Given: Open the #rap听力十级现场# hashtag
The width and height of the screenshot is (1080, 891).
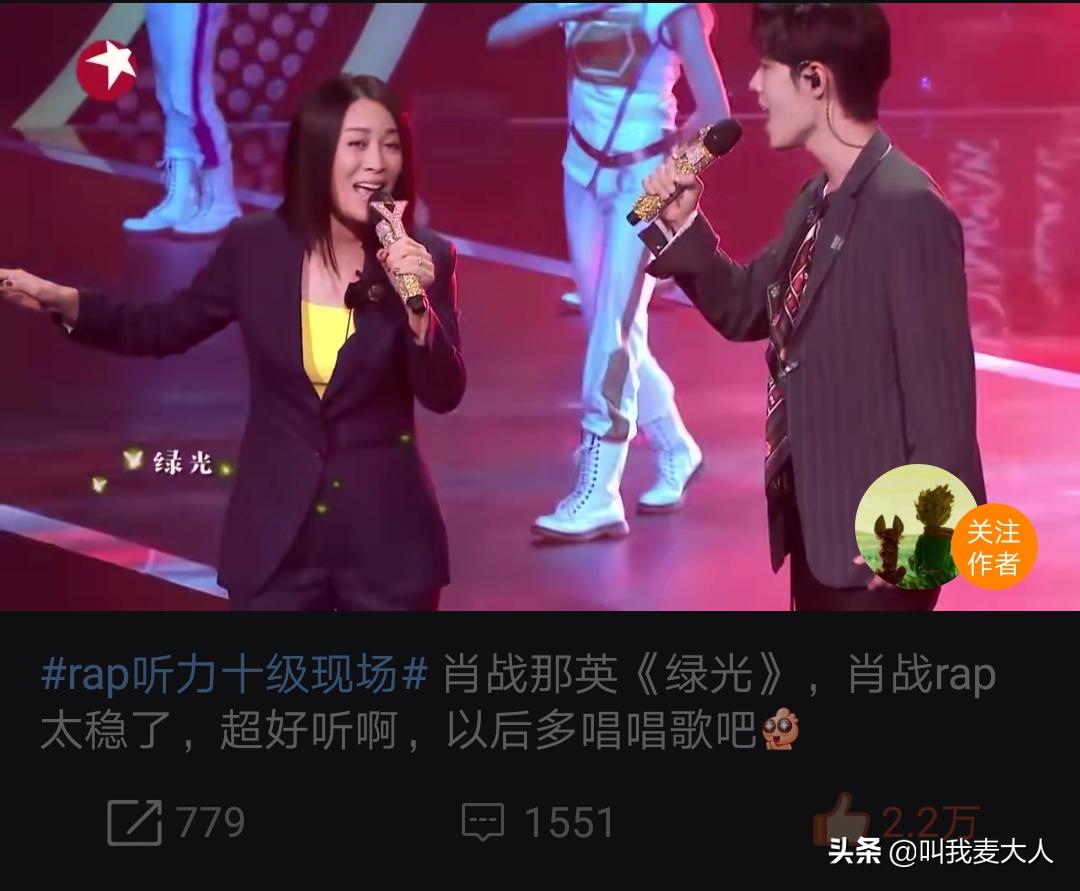Looking at the screenshot, I should tap(234, 675).
